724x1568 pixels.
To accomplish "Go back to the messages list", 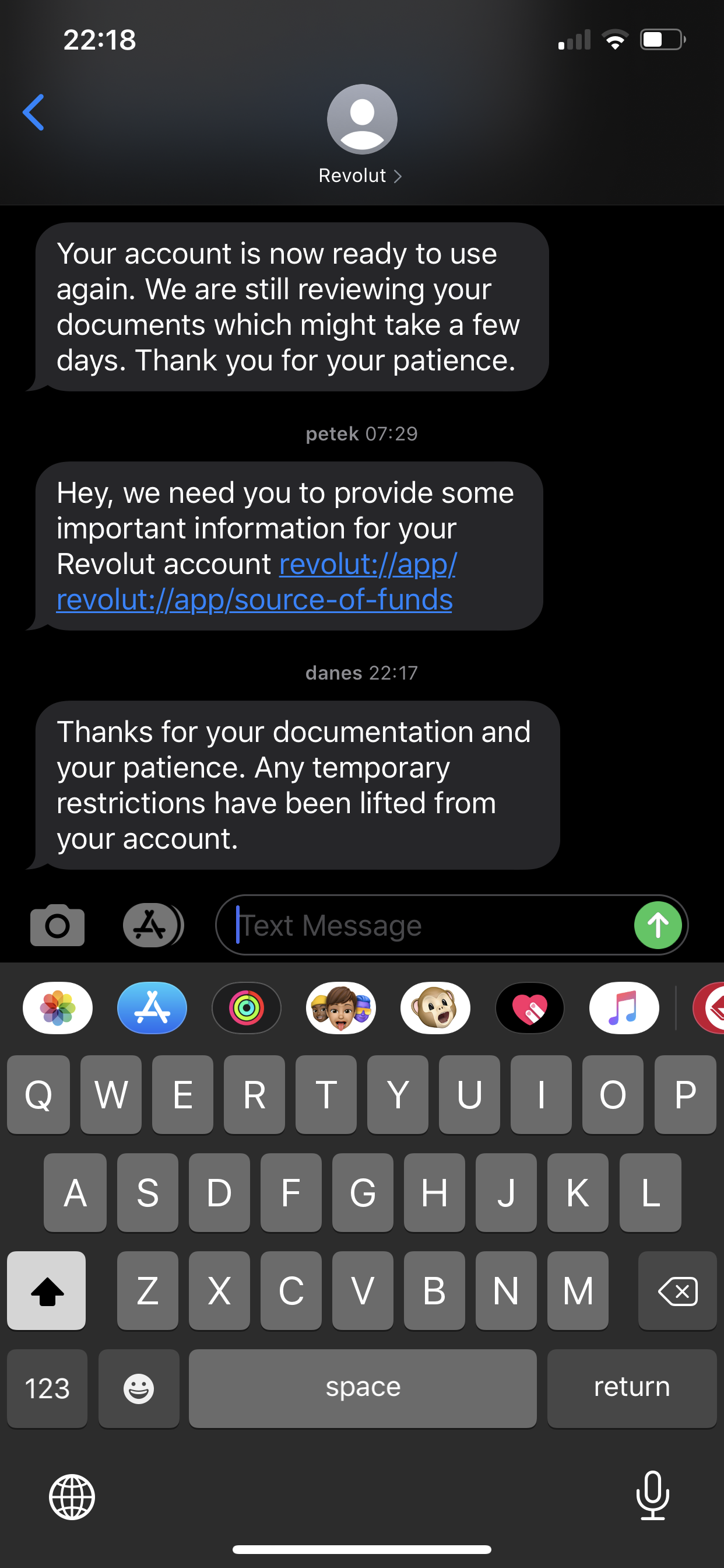I will click(x=33, y=113).
